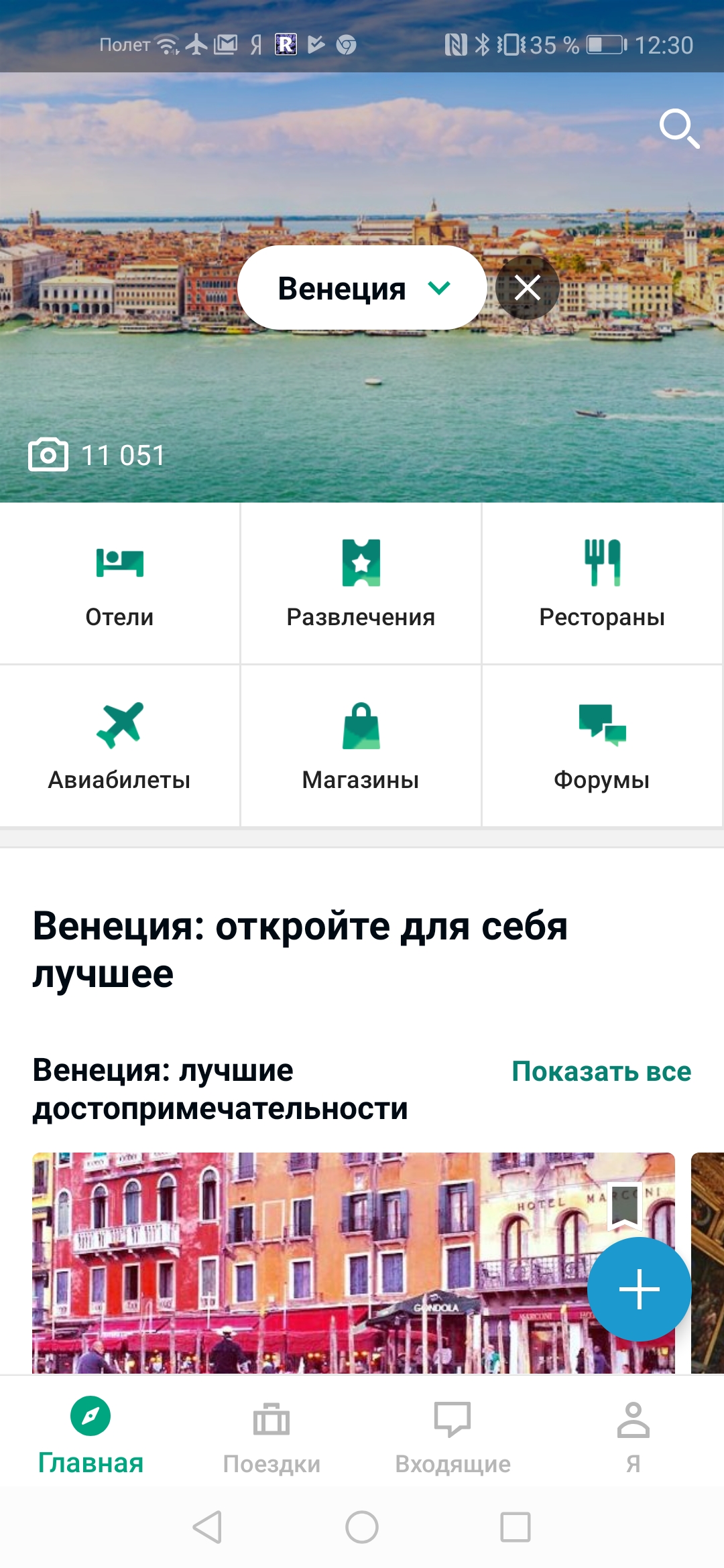
Task: Expand the Венеция destination dropdown
Action: tap(362, 288)
